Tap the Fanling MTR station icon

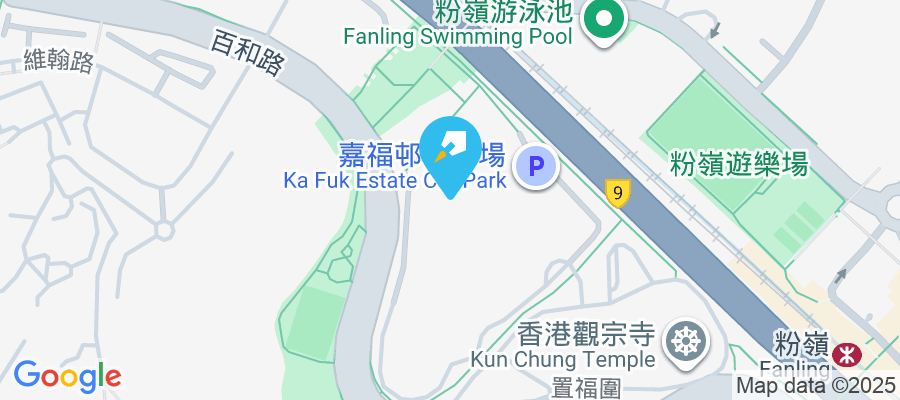pos(847,352)
